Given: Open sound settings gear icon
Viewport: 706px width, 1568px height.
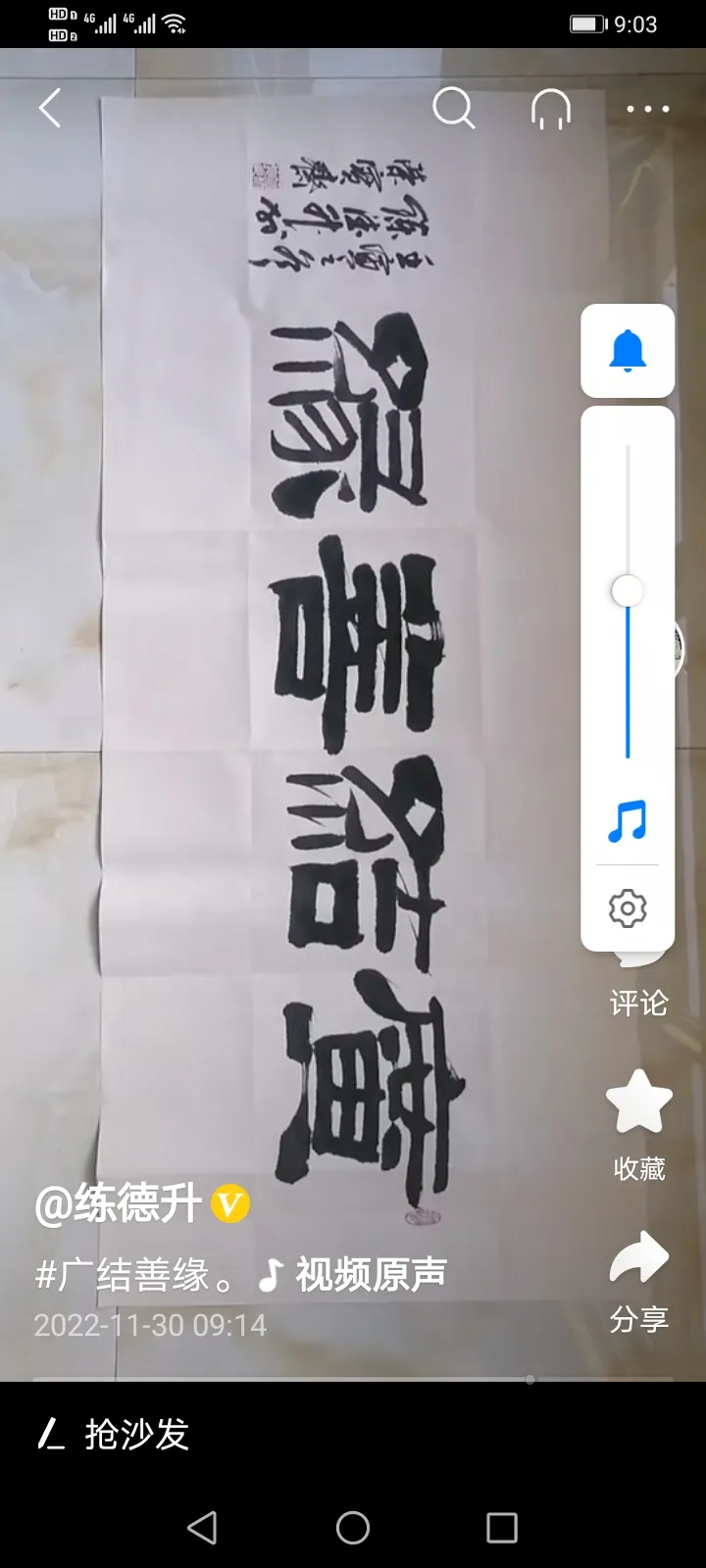Looking at the screenshot, I should tap(628, 908).
